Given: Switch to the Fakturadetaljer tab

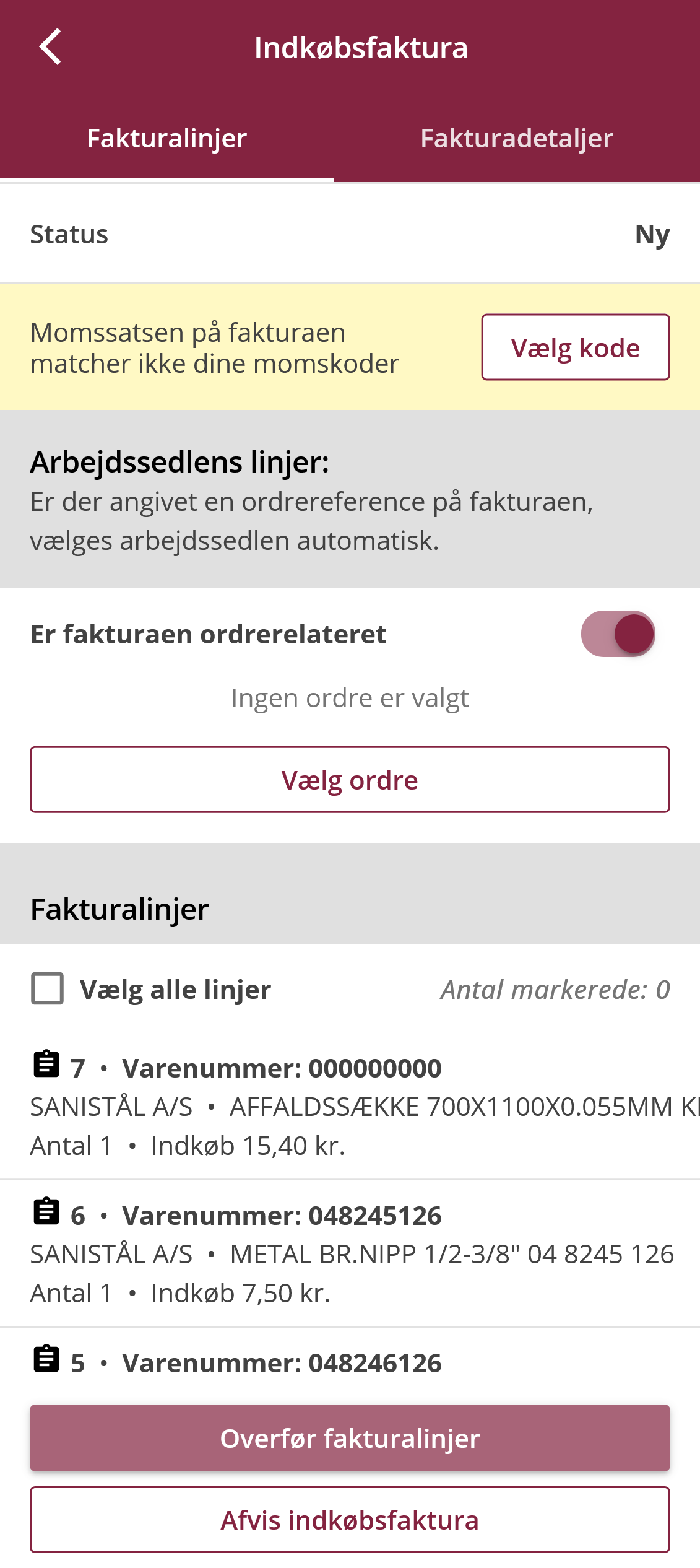Looking at the screenshot, I should [x=517, y=138].
